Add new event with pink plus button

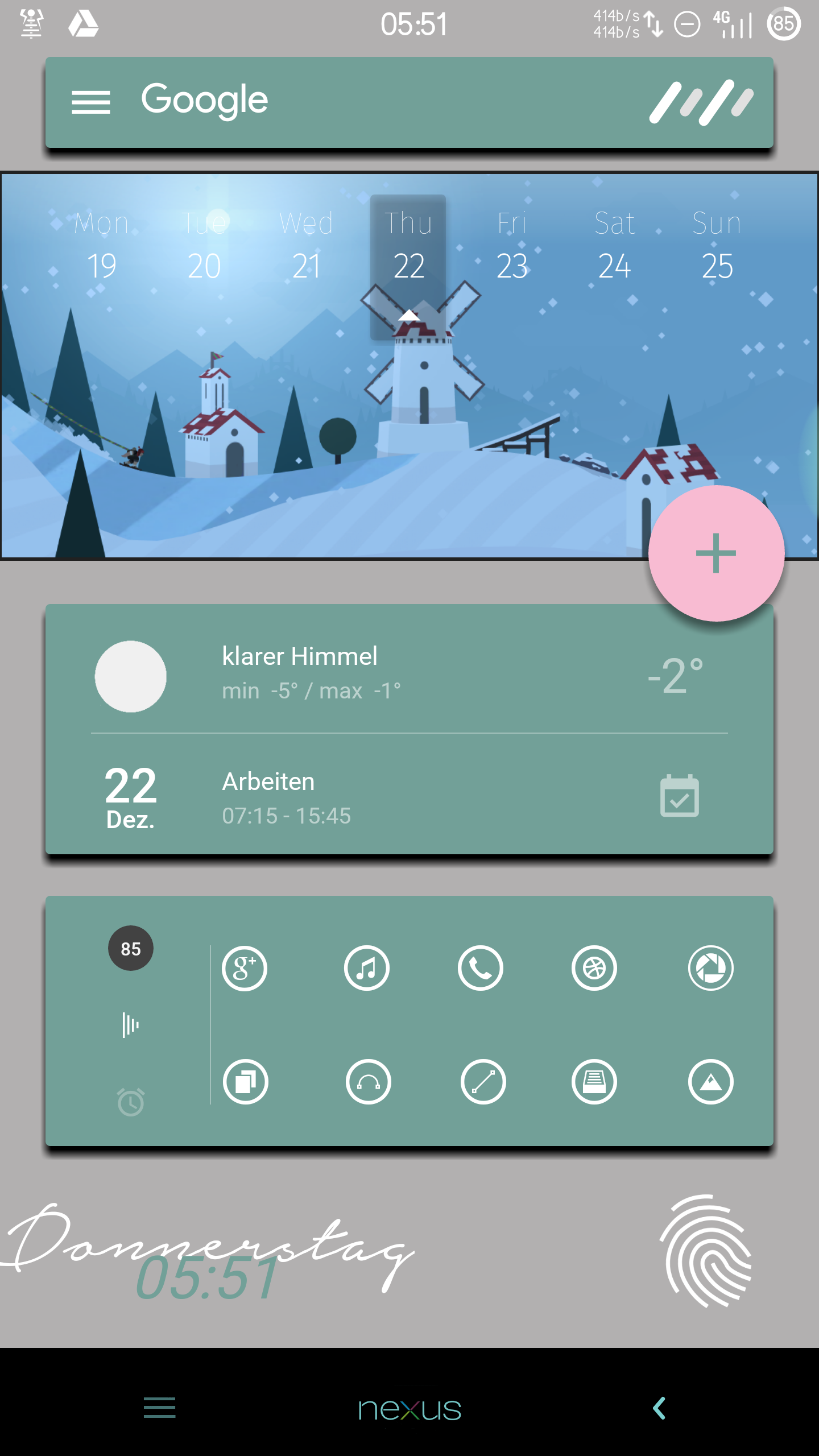coord(716,553)
